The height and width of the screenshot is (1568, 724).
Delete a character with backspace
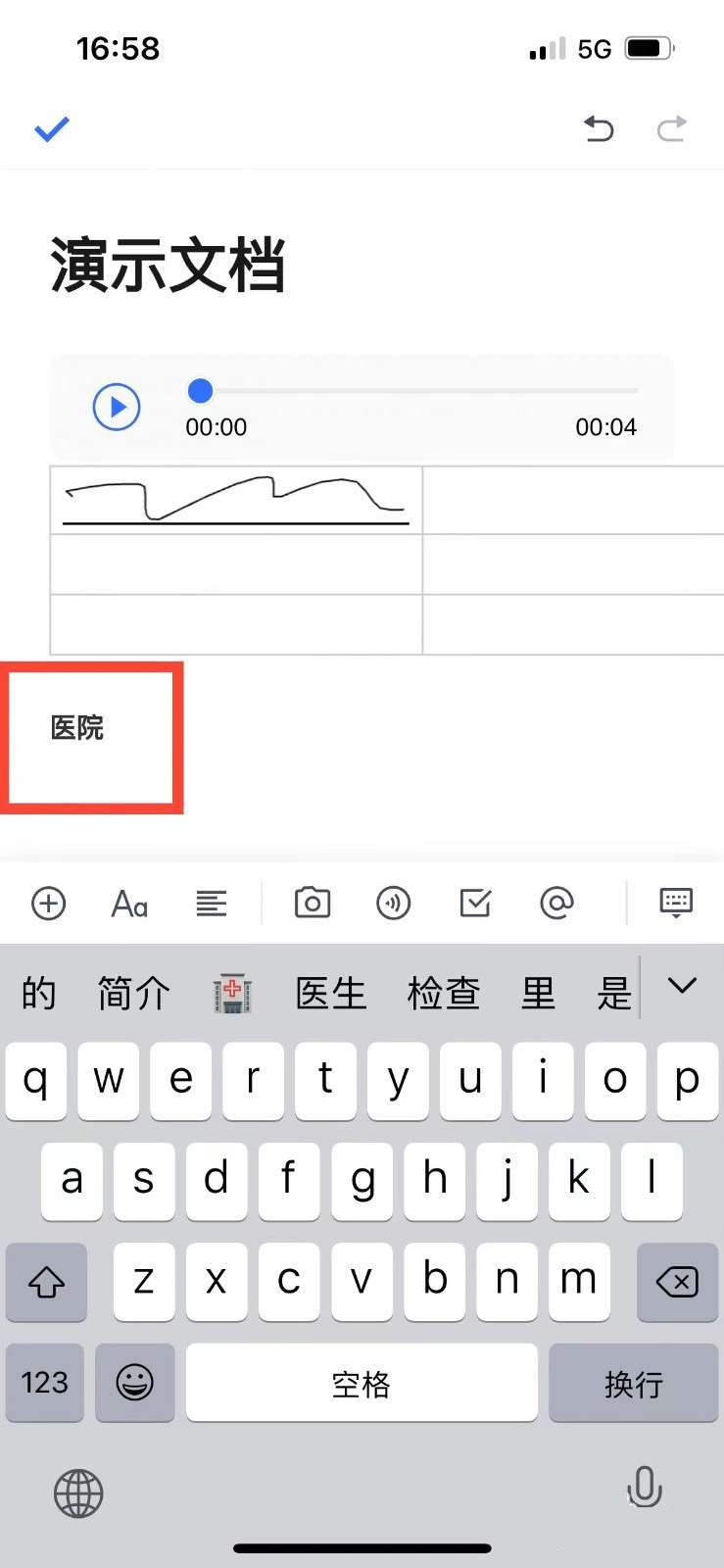pos(677,1282)
